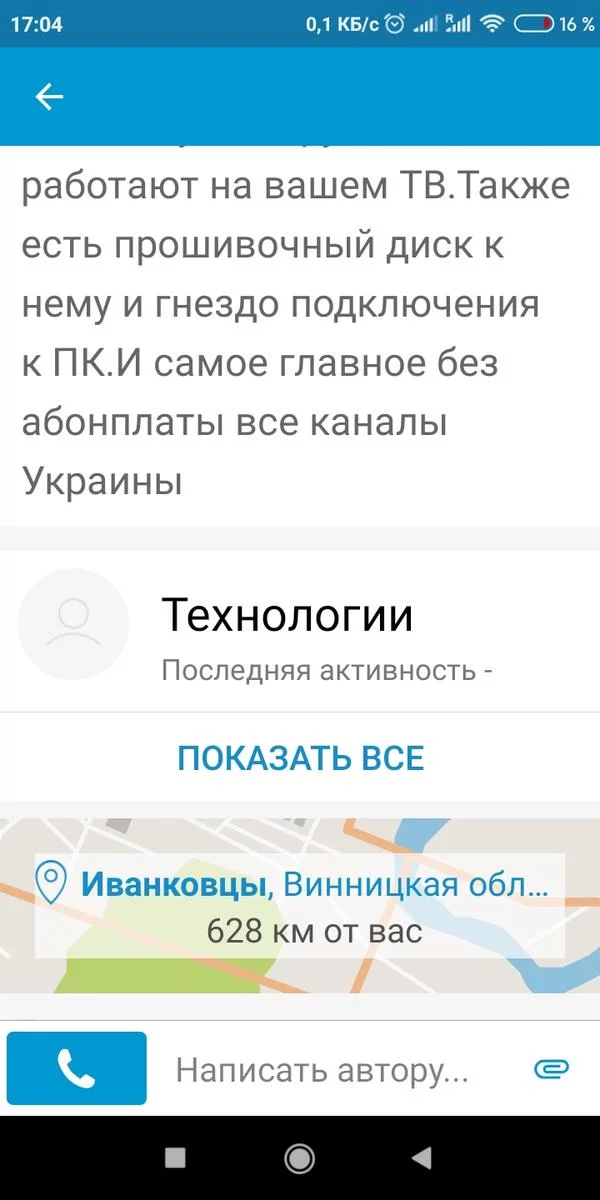Open recent apps from the navigation bar
600x1200 pixels.
coord(175,1158)
